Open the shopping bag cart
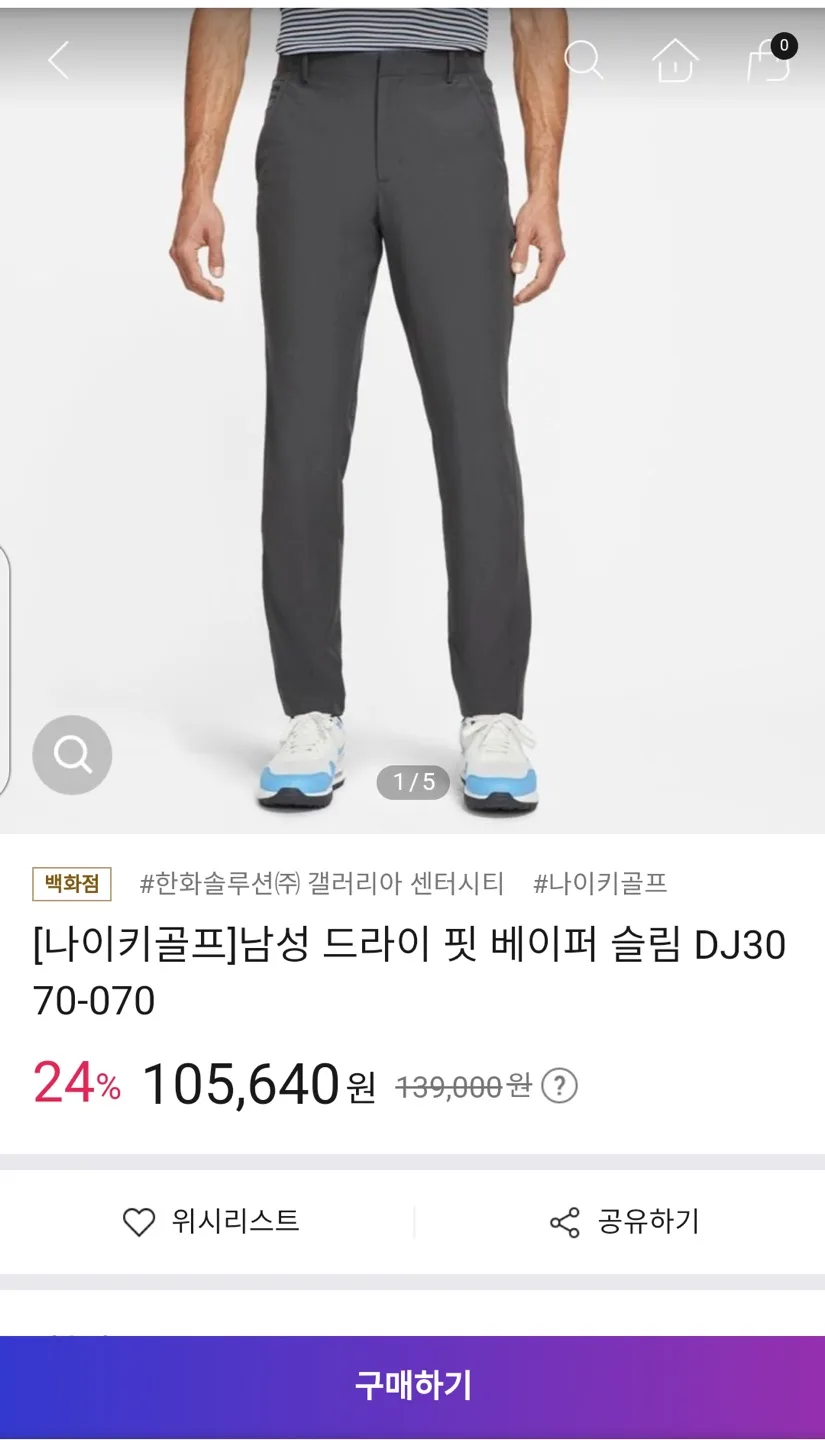Viewport: 825px width, 1440px height. pos(768,60)
